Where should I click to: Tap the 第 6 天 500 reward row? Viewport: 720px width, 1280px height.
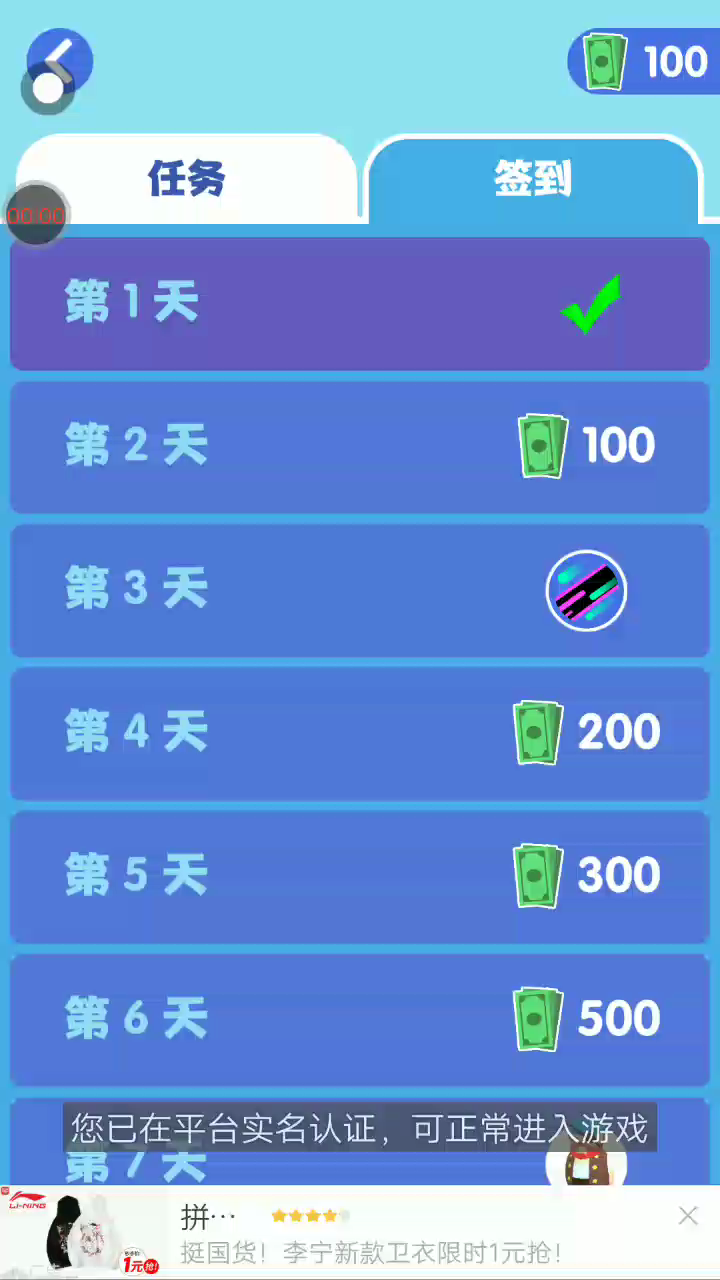360,1019
